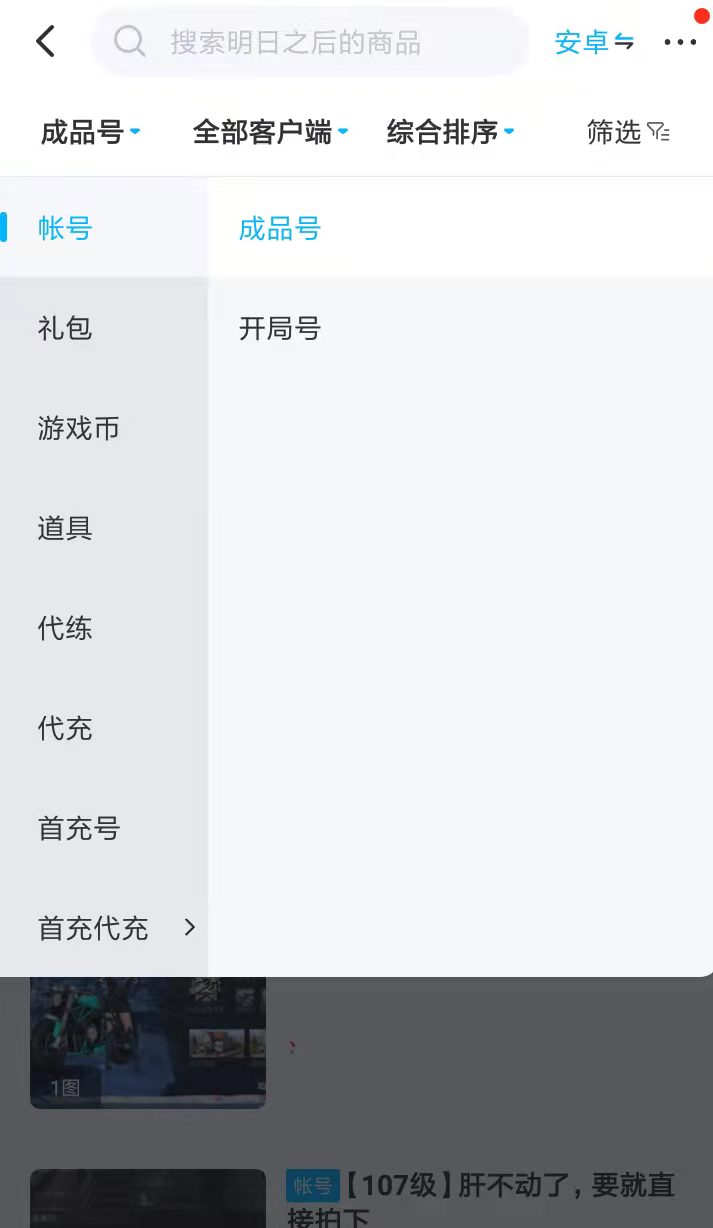
Task: Open the 综合排序 sorting dropdown
Action: [450, 132]
